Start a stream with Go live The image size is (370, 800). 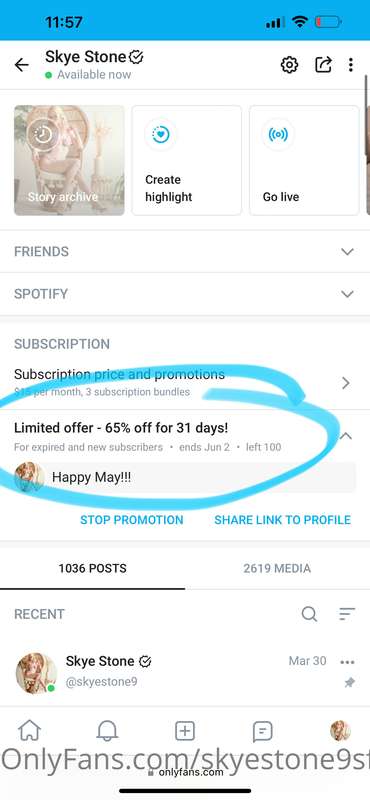coord(304,160)
